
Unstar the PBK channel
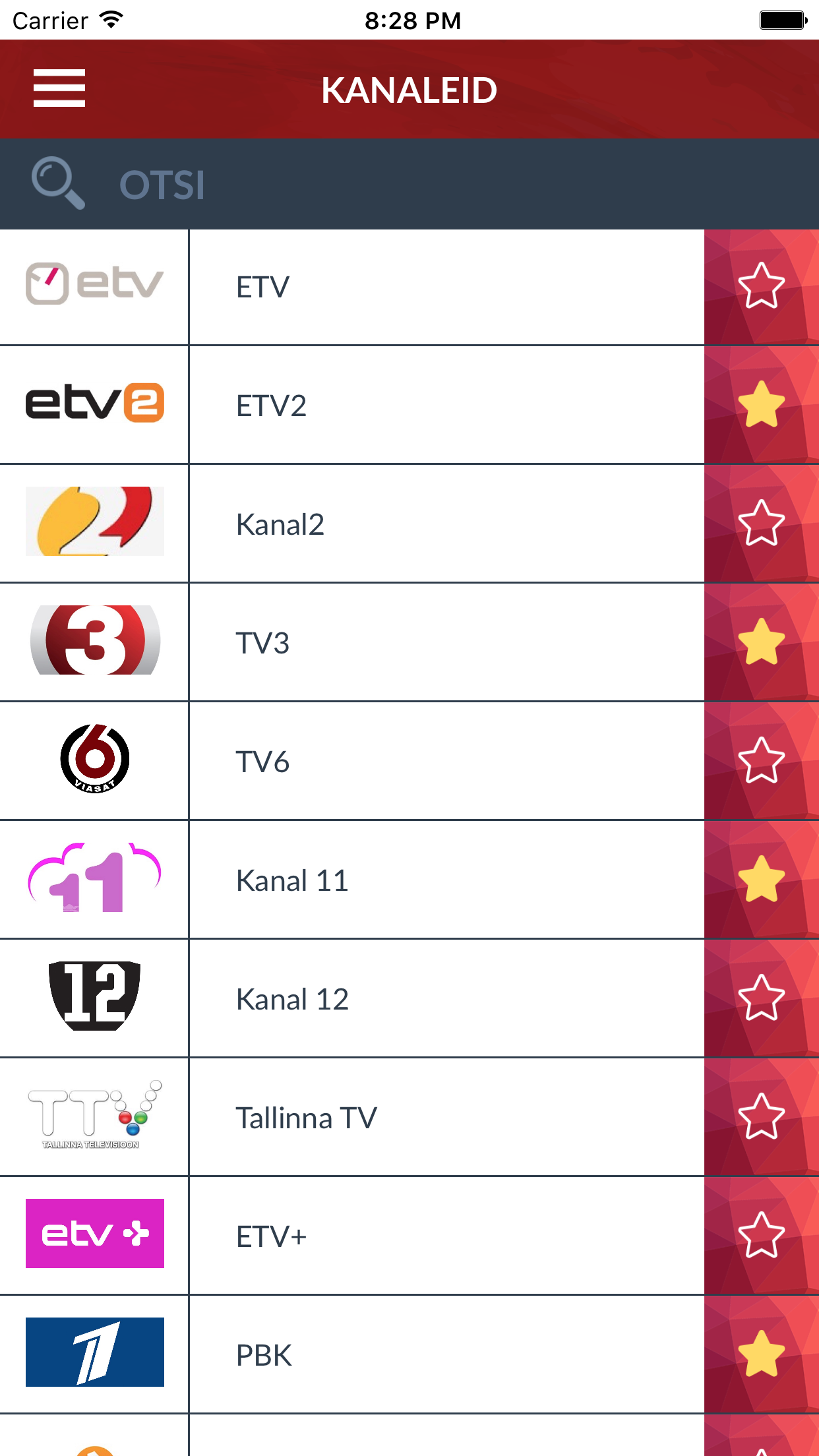[761, 1353]
